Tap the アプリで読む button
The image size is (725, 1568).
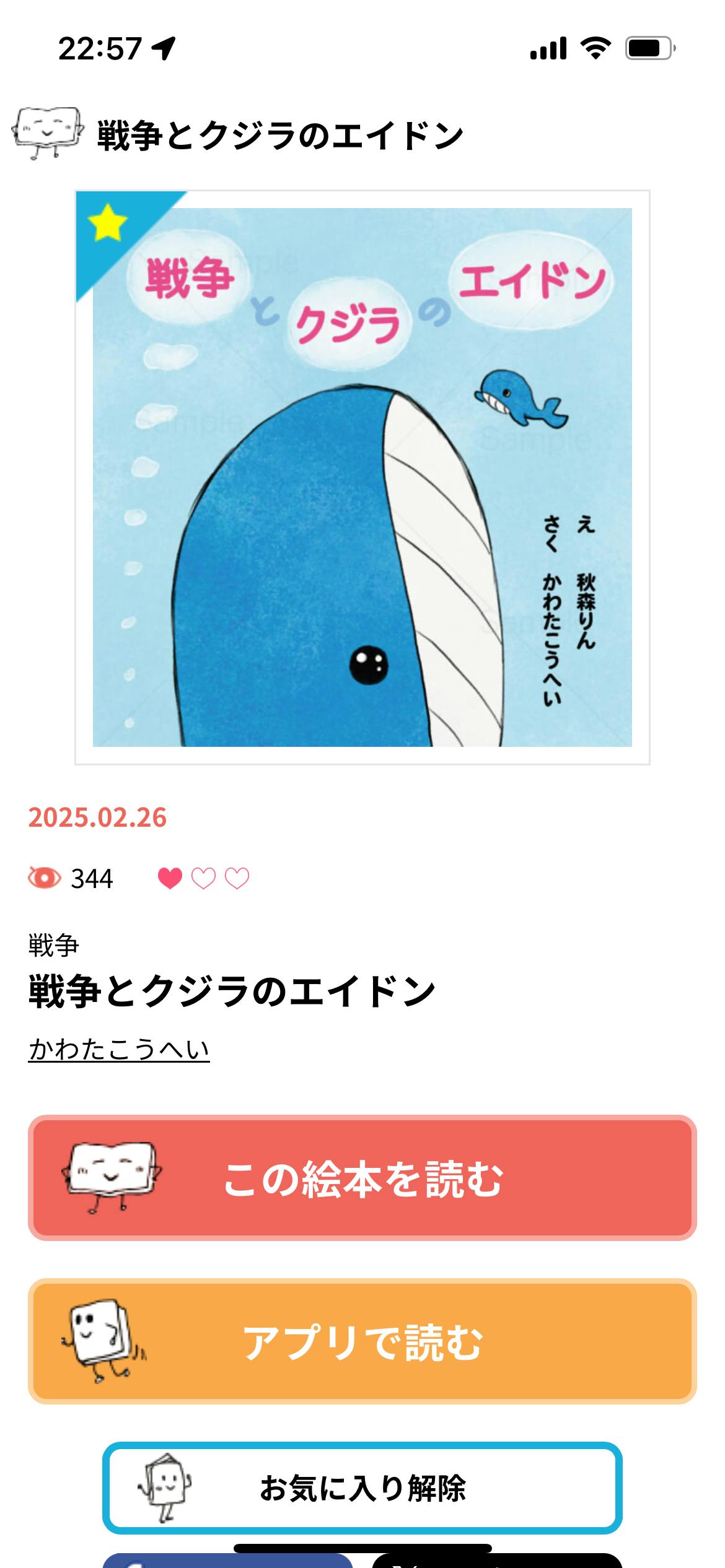pos(362,1341)
